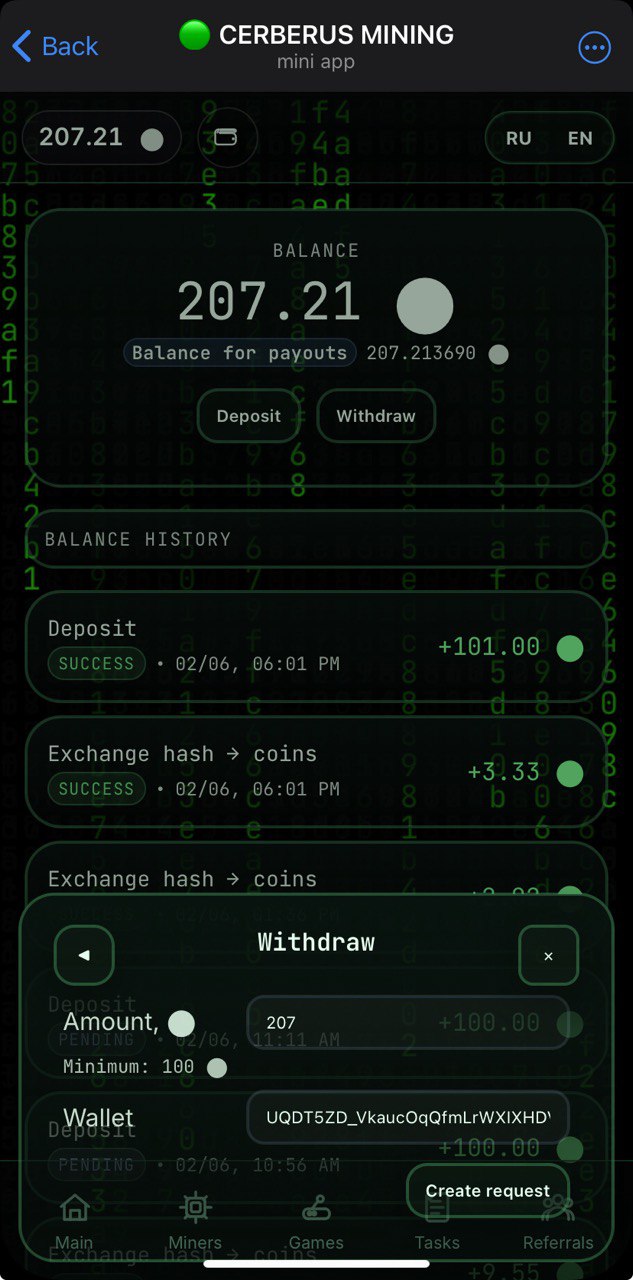The width and height of the screenshot is (633, 1280).
Task: Open the wallet icon button
Action: (x=227, y=138)
